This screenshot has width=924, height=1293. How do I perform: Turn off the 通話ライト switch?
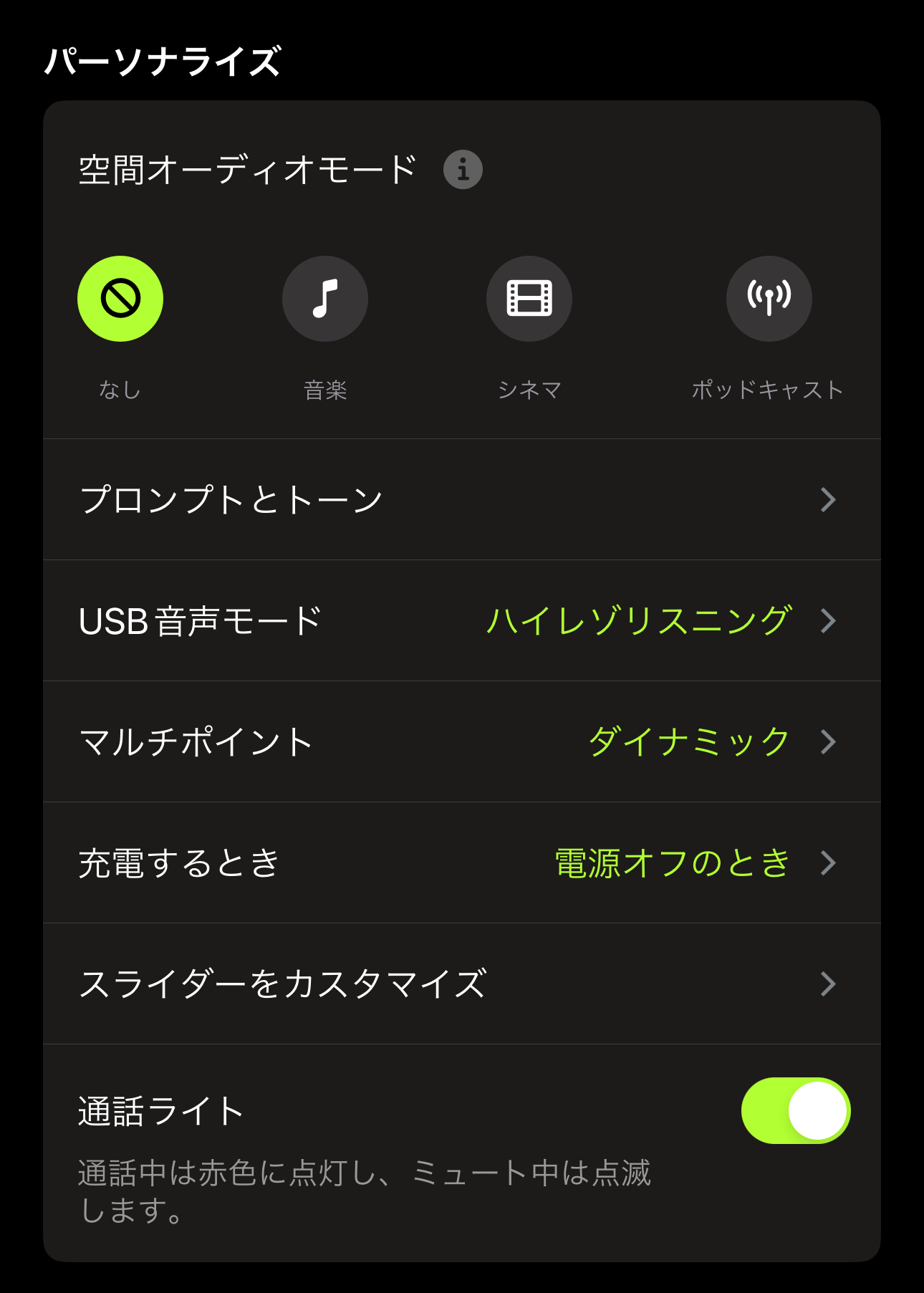[x=795, y=1111]
